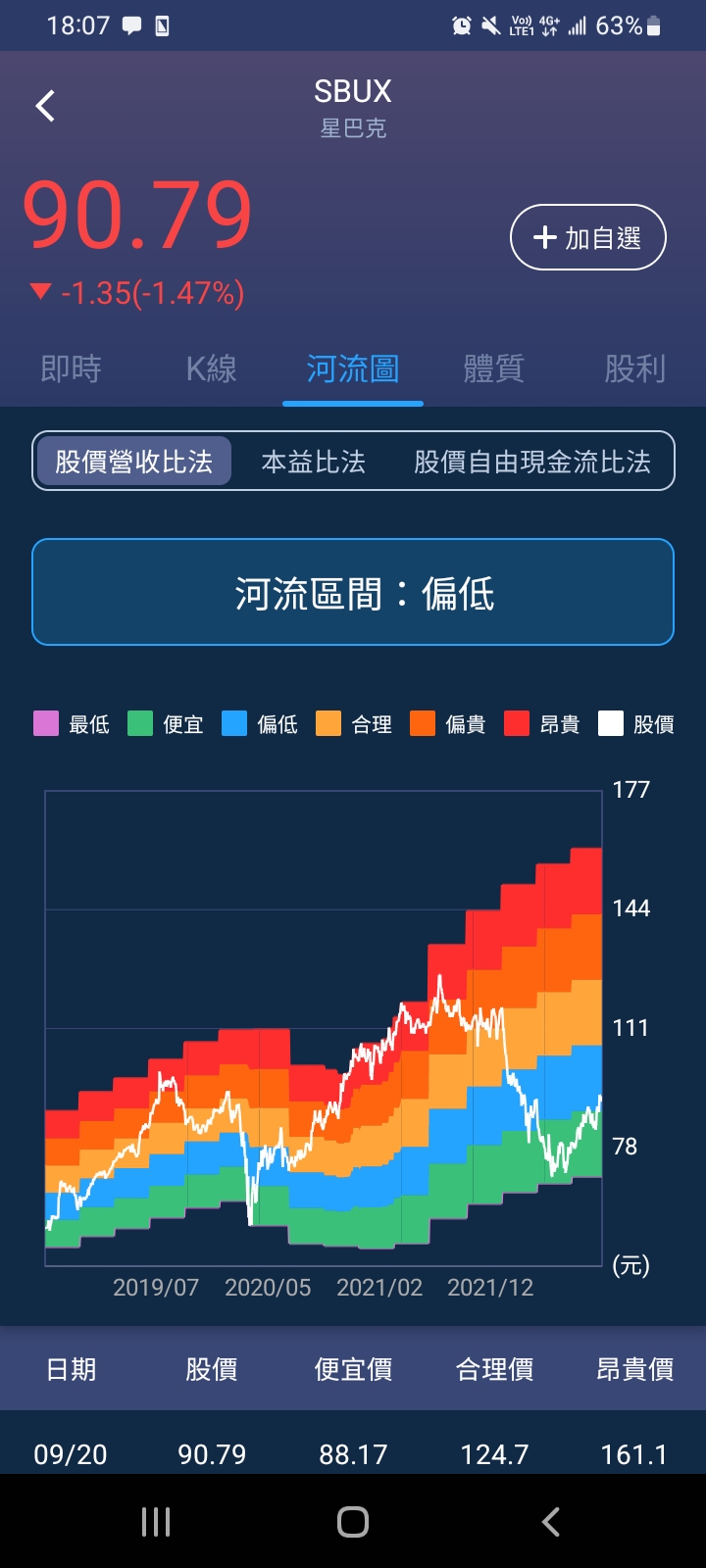Open the 即時 tab

[x=69, y=368]
